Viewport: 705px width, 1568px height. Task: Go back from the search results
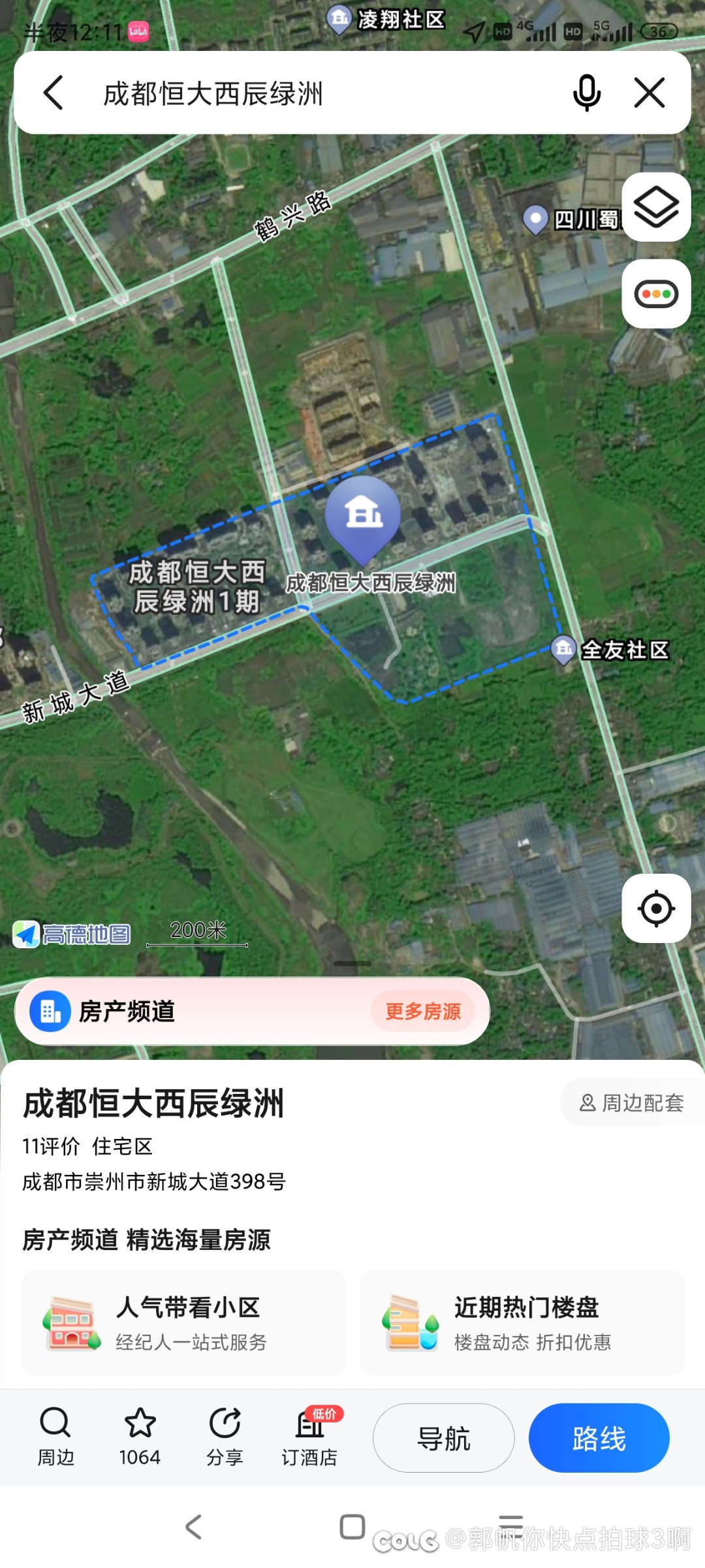click(x=54, y=93)
